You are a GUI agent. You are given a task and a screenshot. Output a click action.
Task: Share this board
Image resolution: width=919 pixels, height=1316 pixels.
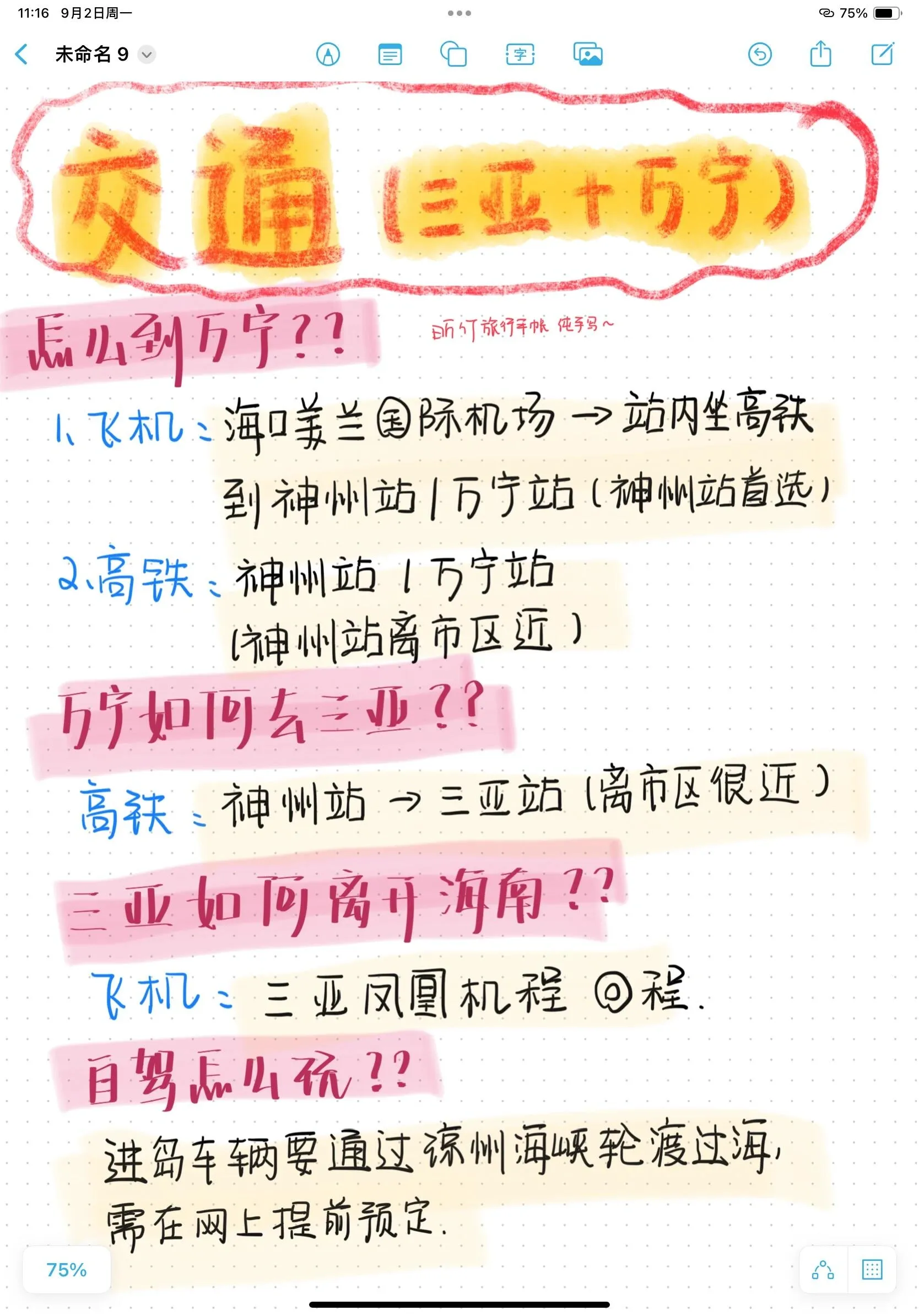pos(820,55)
